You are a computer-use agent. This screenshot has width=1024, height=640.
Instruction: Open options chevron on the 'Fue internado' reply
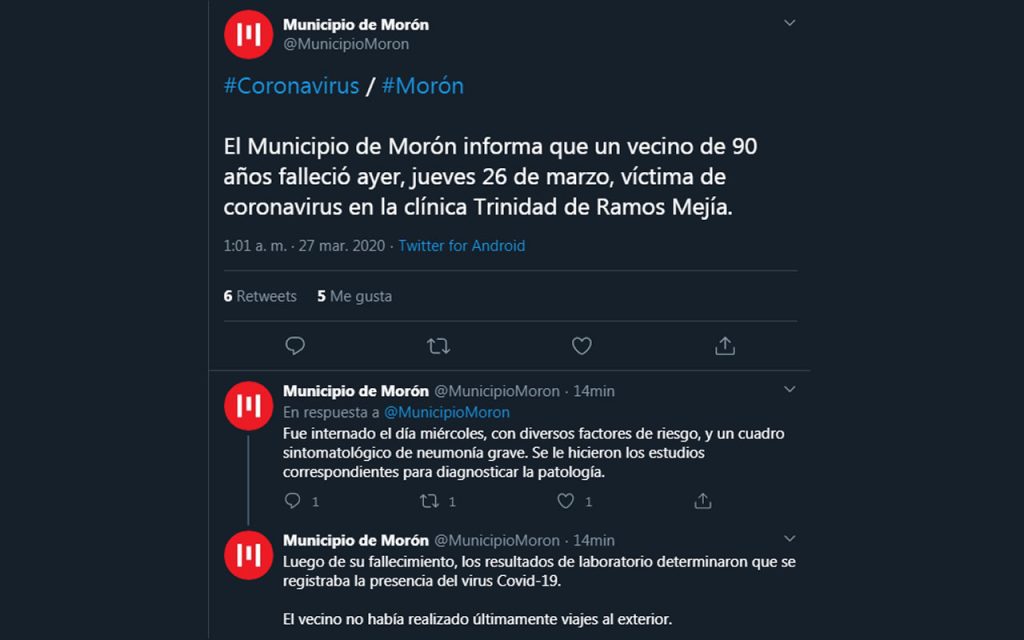point(789,389)
